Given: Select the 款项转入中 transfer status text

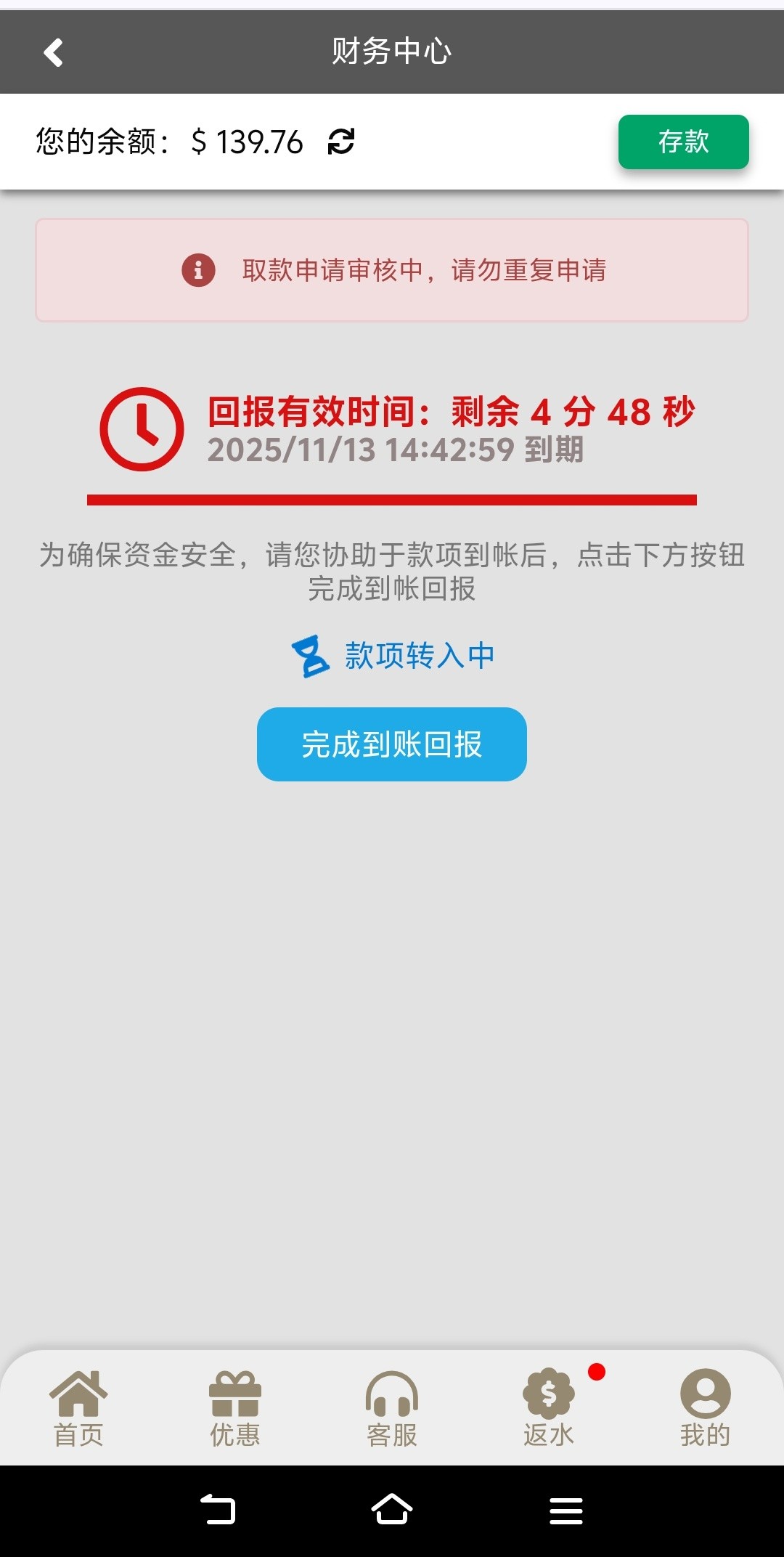Looking at the screenshot, I should pyautogui.click(x=421, y=654).
